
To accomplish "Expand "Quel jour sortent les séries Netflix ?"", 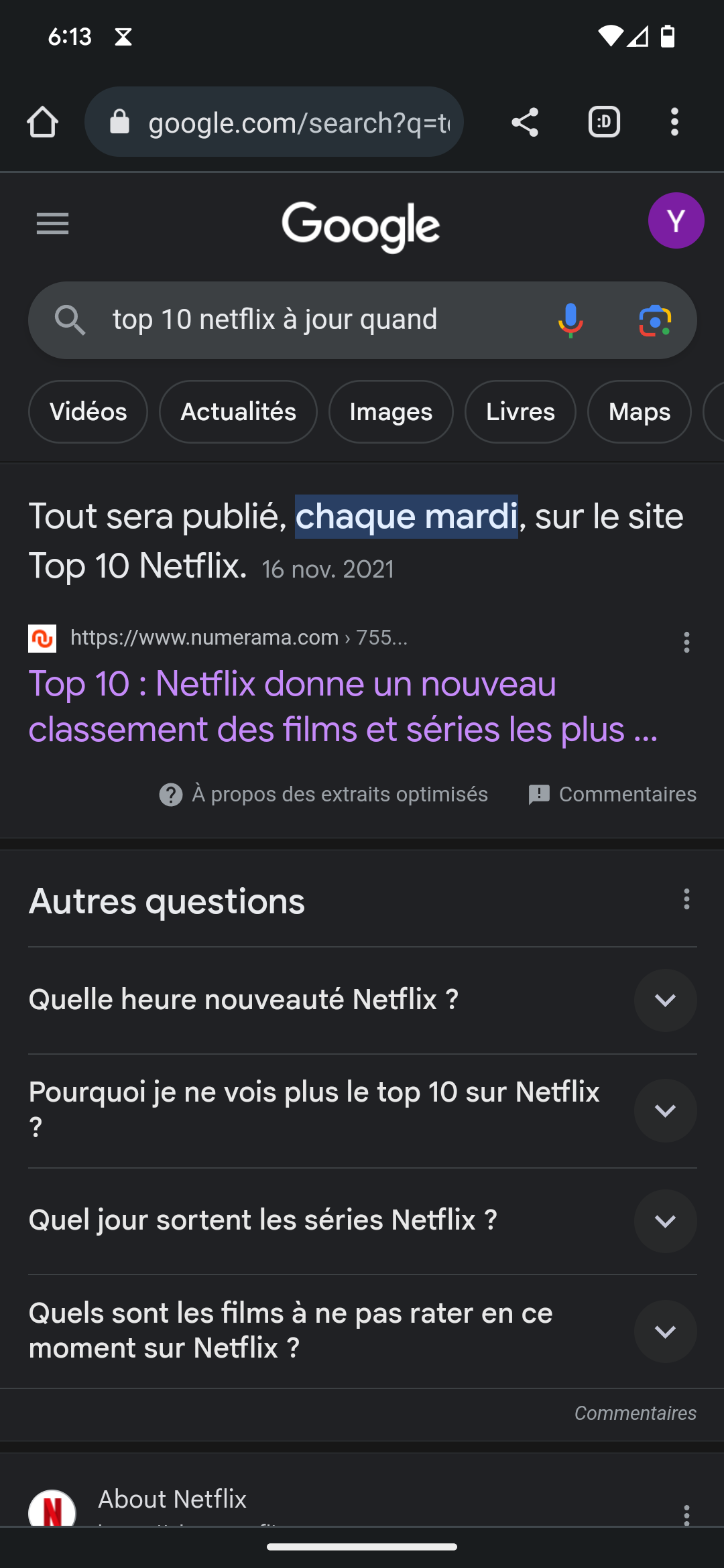I will pos(665,1221).
